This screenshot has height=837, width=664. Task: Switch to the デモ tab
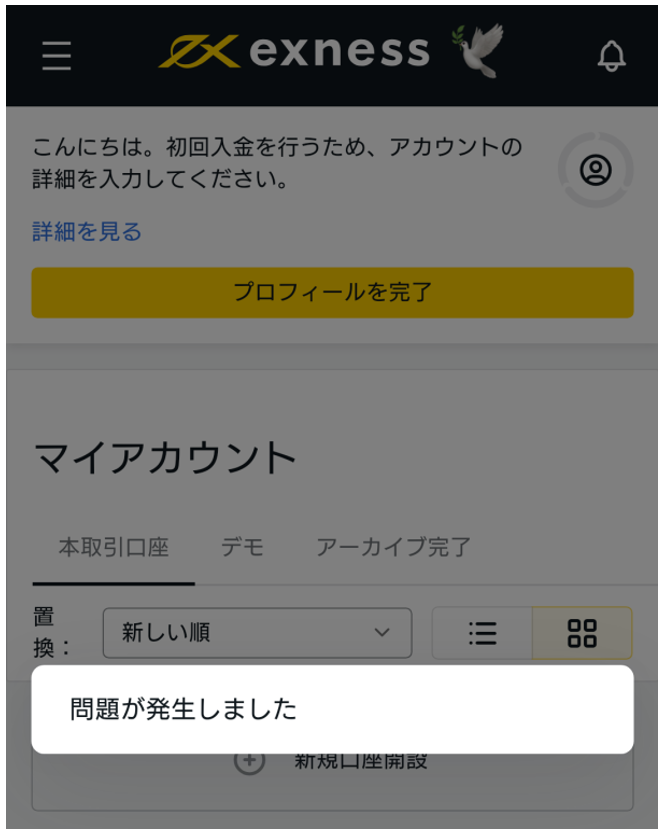(242, 548)
